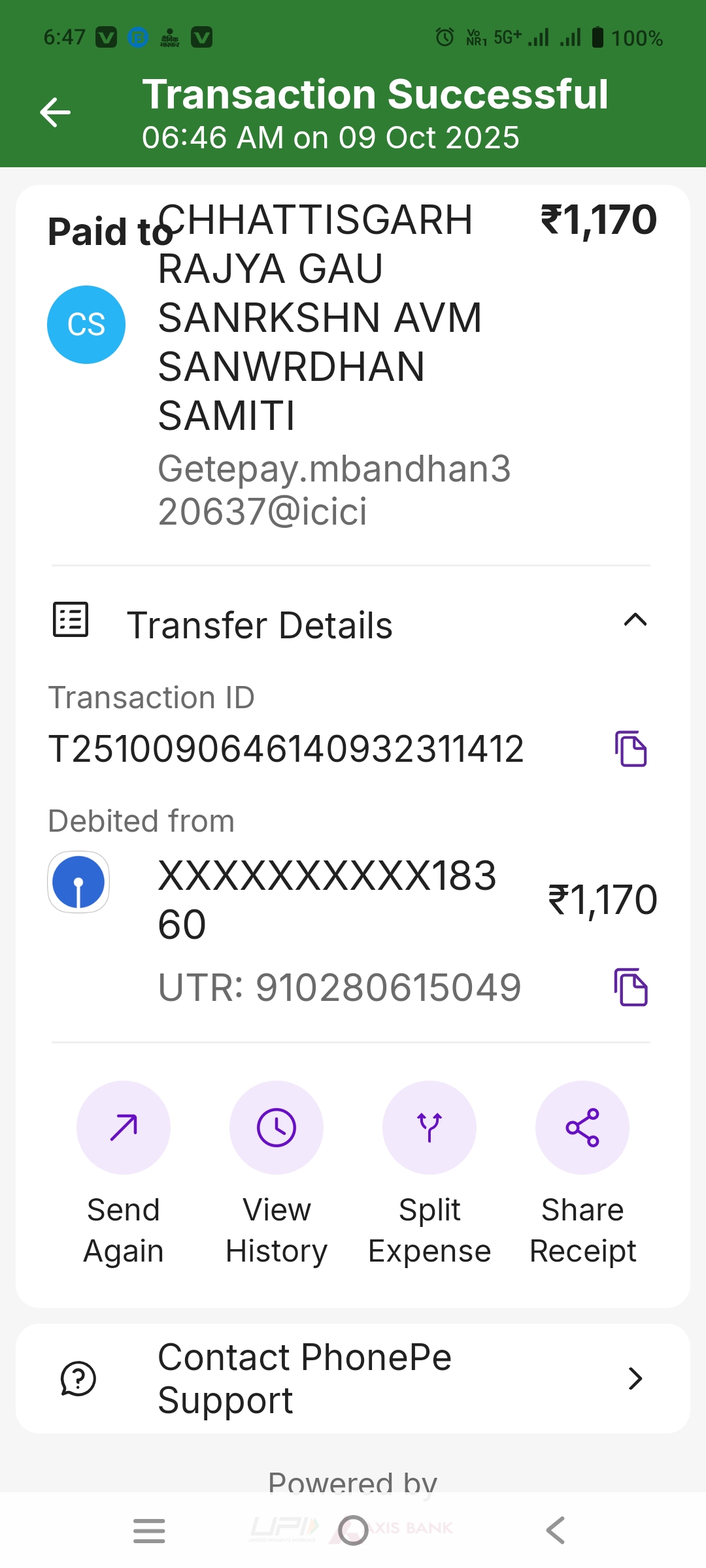Share Receipt of this transaction
Screen dimensions: 706x1568
(582, 1128)
